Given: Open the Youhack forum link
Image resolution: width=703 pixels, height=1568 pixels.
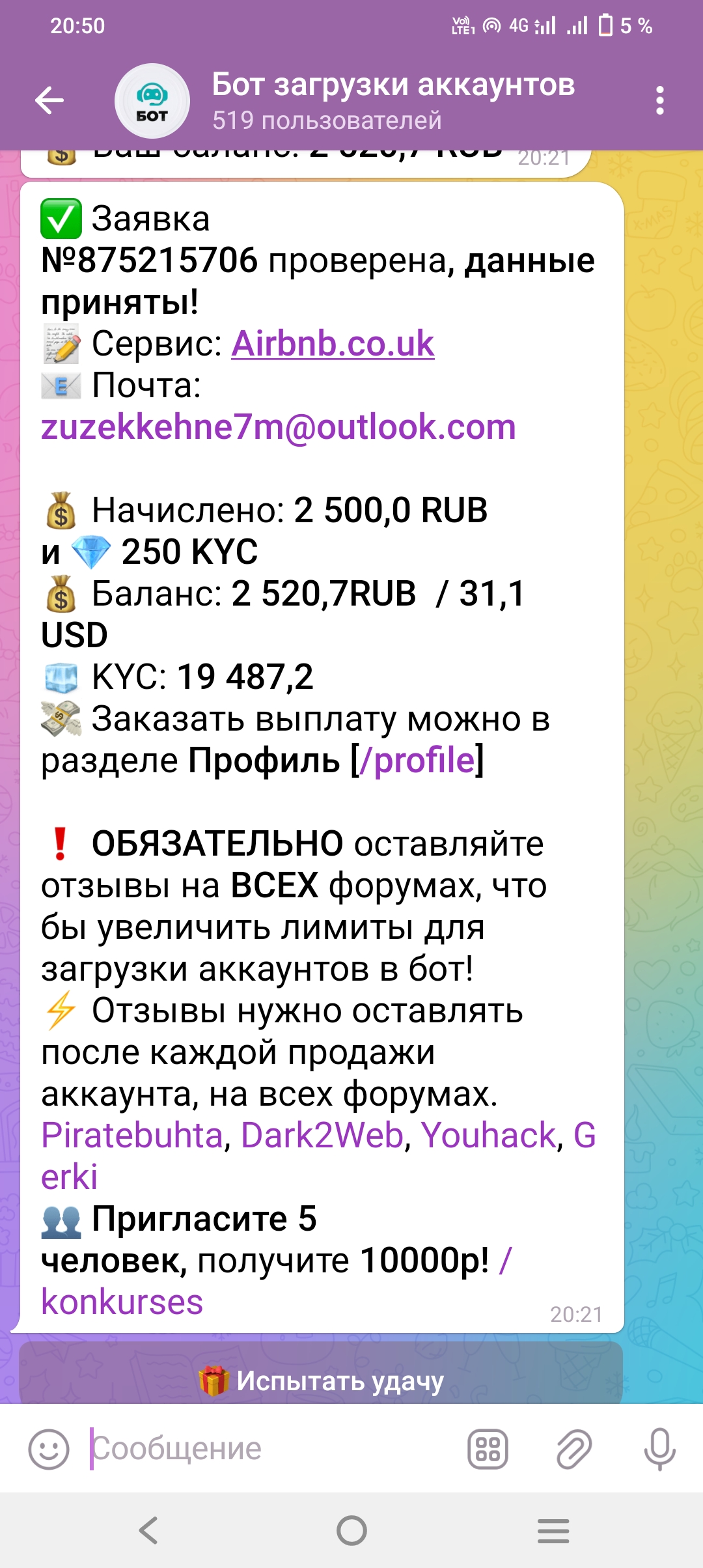Looking at the screenshot, I should 488,1136.
